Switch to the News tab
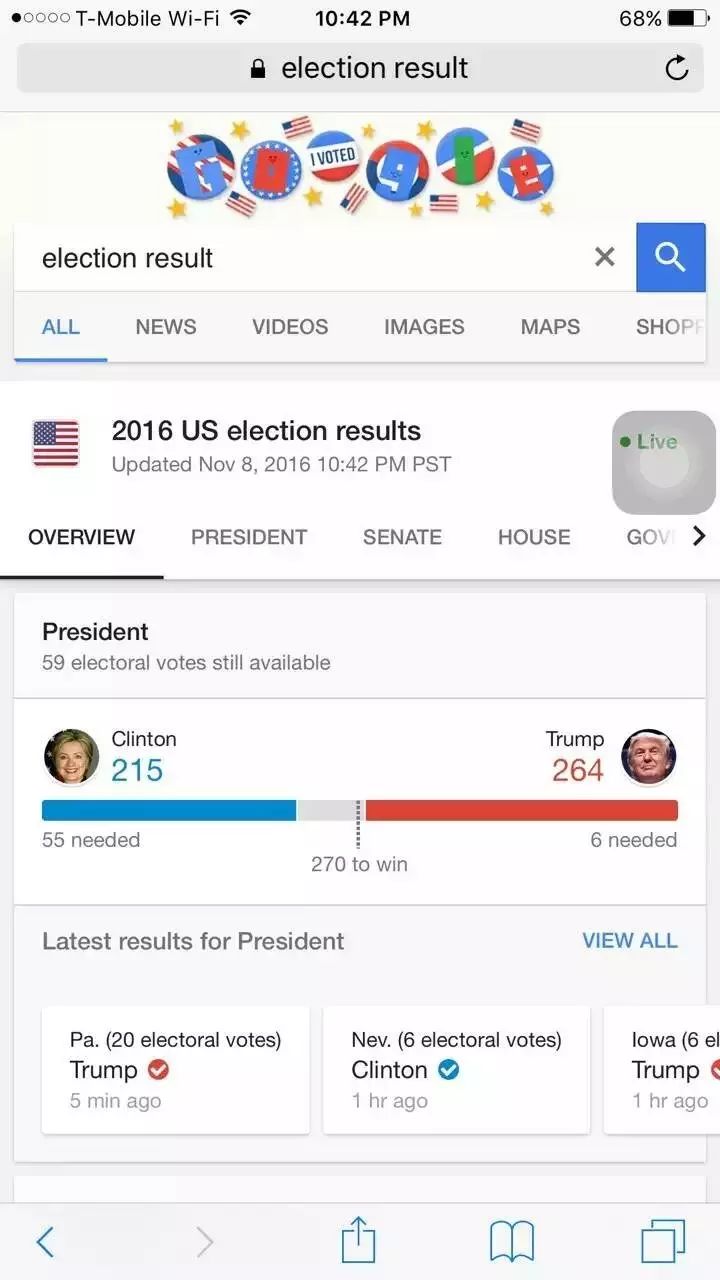This screenshot has width=720, height=1280. coord(166,327)
